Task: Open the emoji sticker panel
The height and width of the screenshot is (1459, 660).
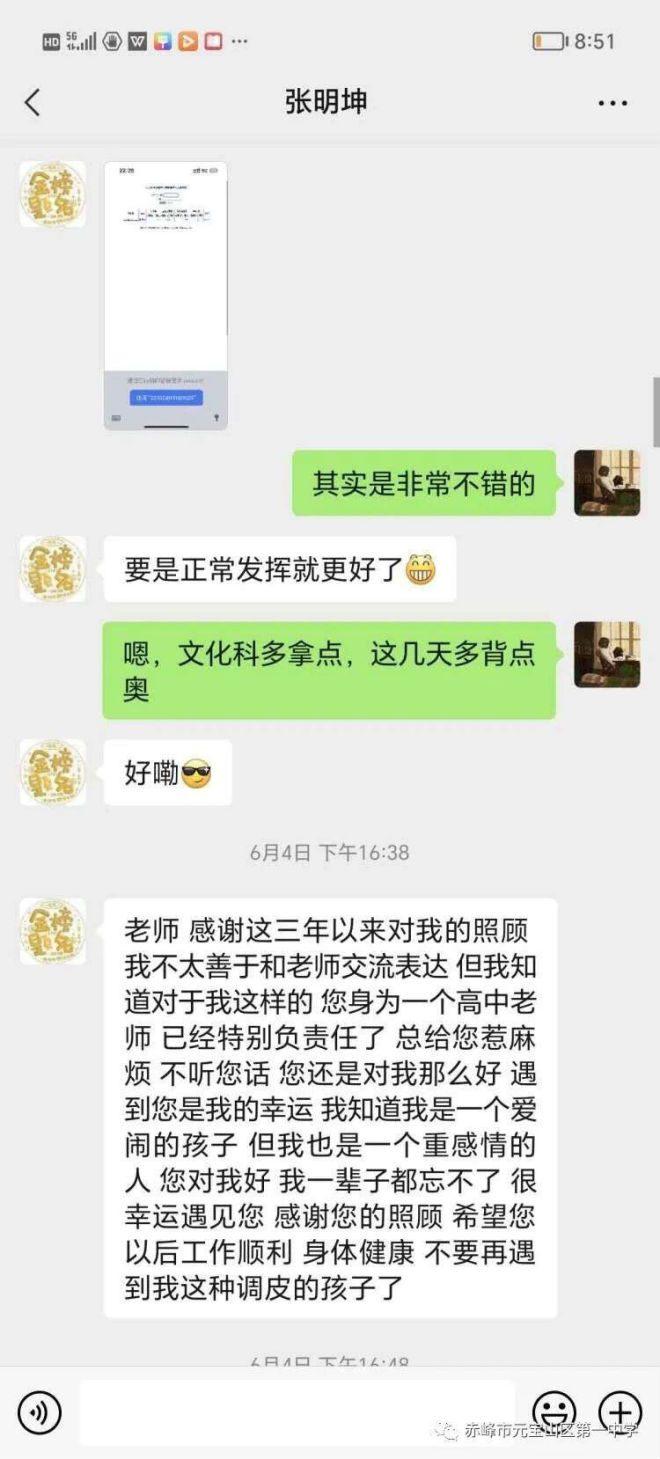Action: (x=553, y=1412)
